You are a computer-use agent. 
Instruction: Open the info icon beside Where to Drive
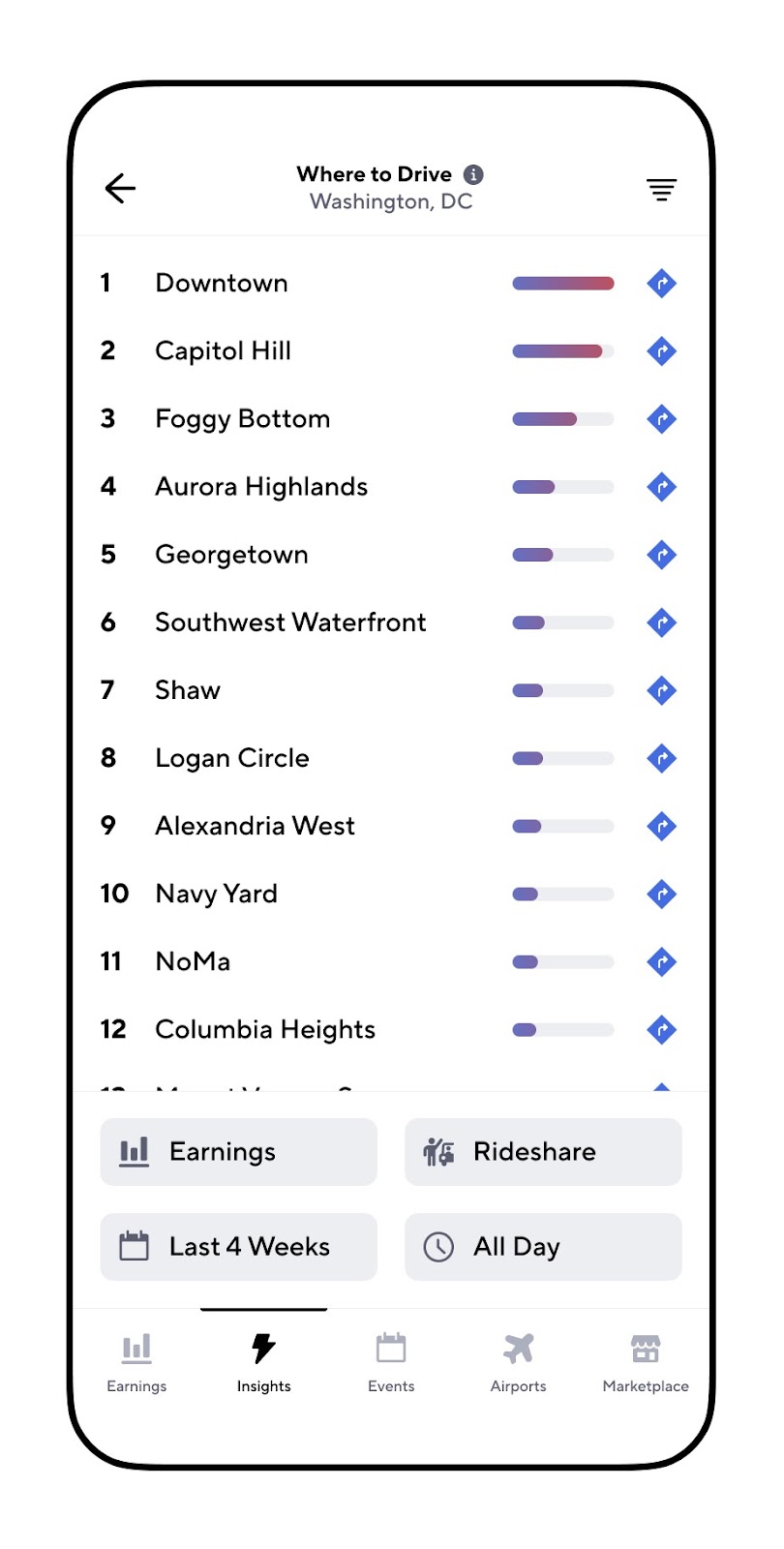point(473,174)
